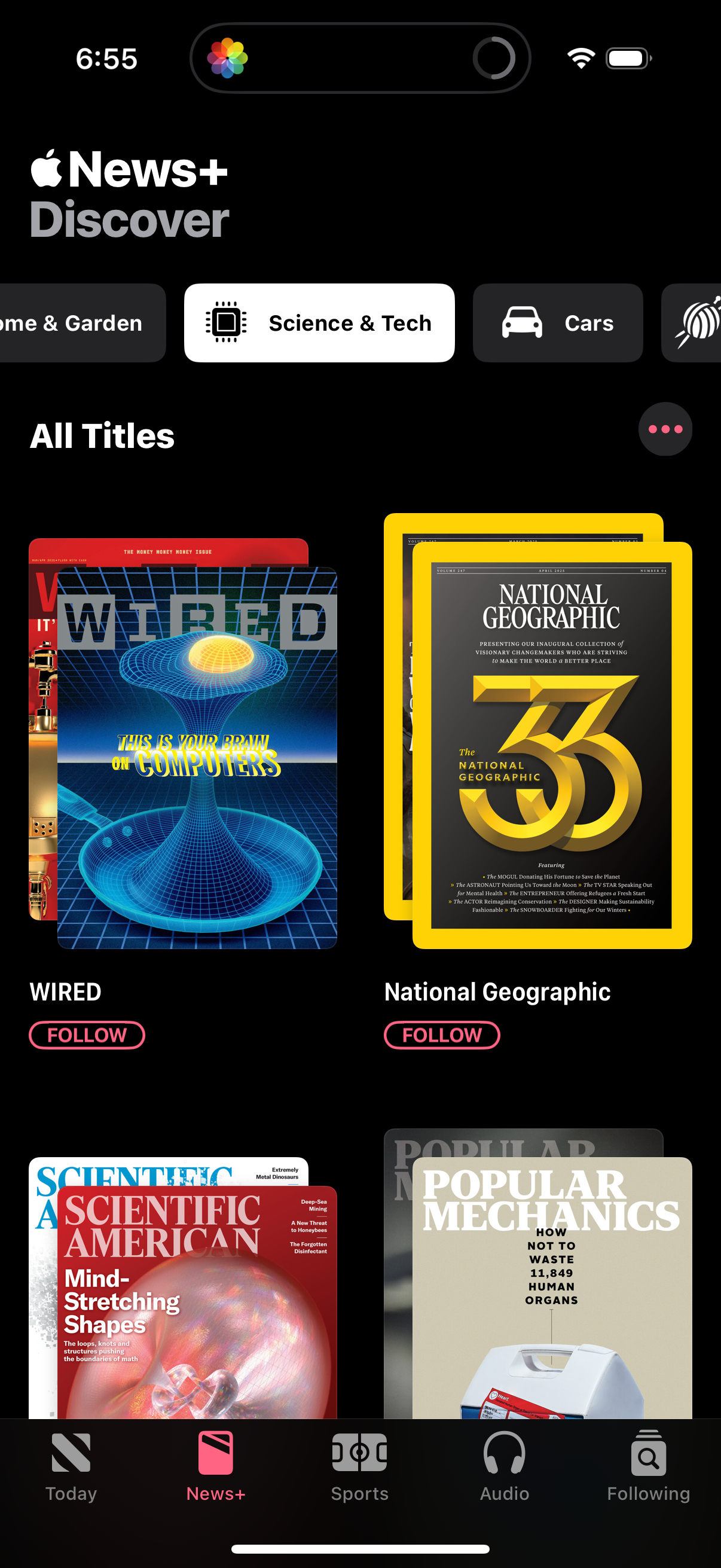Tap the microchip icon on Science & Tech
This screenshot has height=1568, width=721.
coord(226,323)
